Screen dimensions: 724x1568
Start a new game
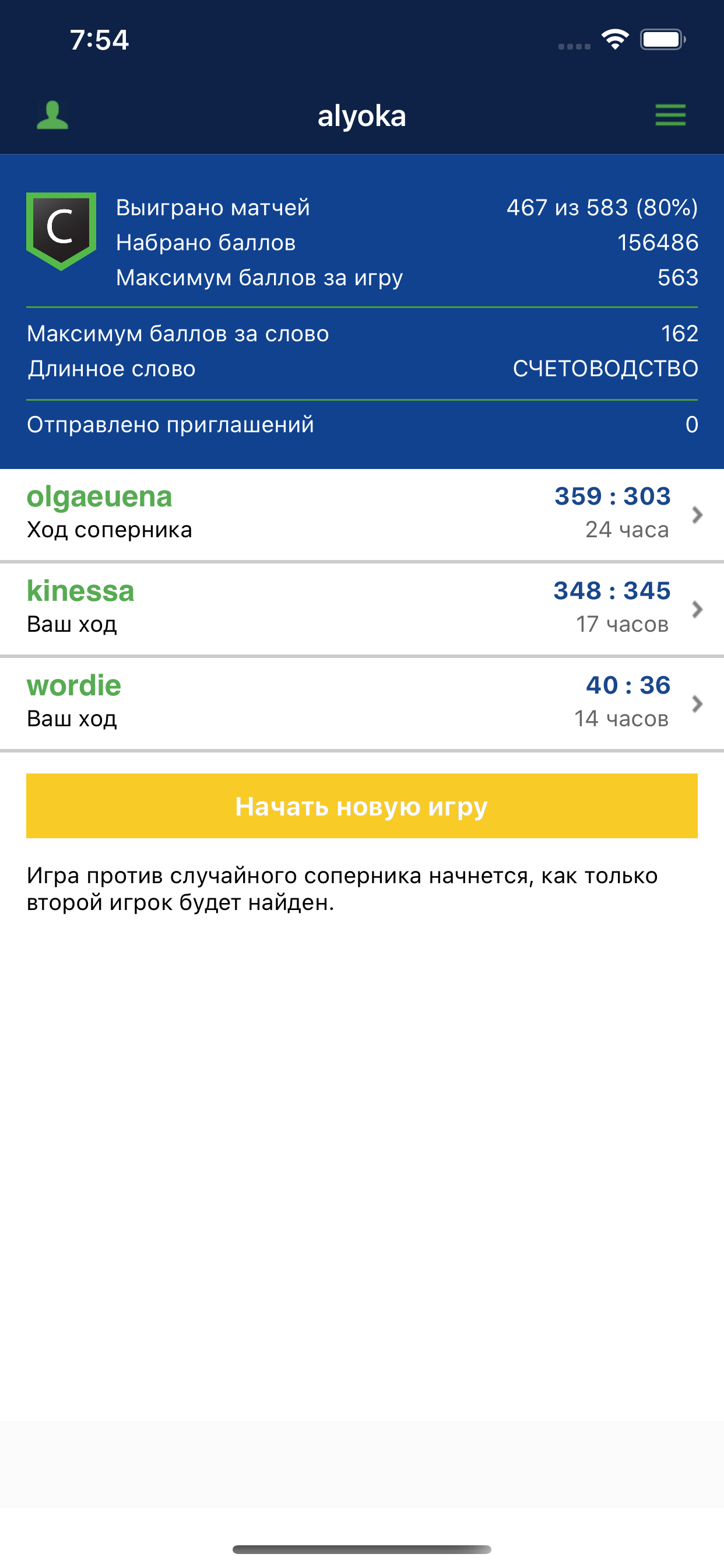362,806
